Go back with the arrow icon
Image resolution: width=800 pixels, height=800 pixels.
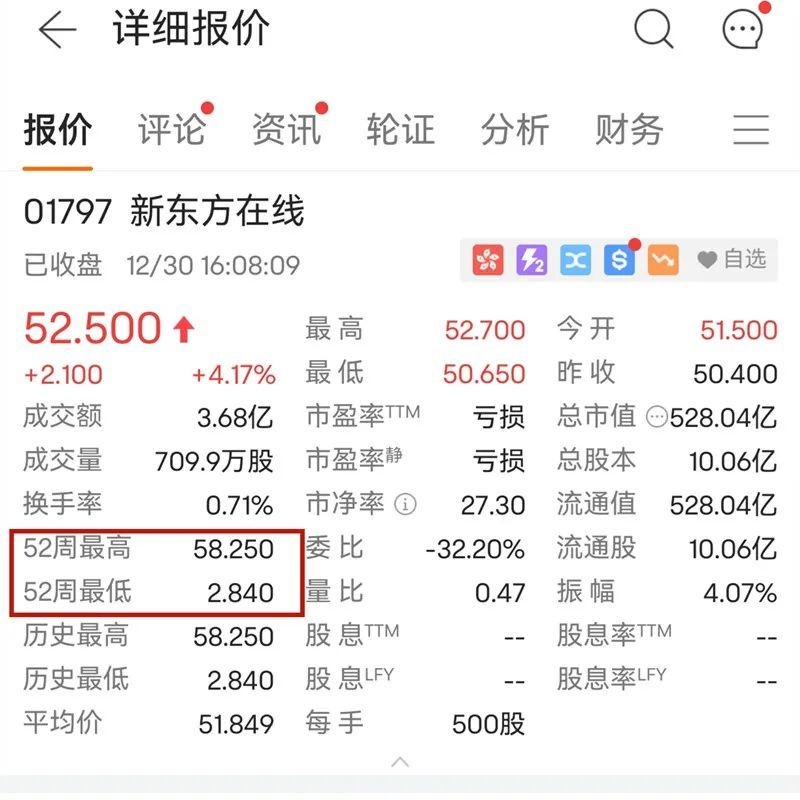57,30
